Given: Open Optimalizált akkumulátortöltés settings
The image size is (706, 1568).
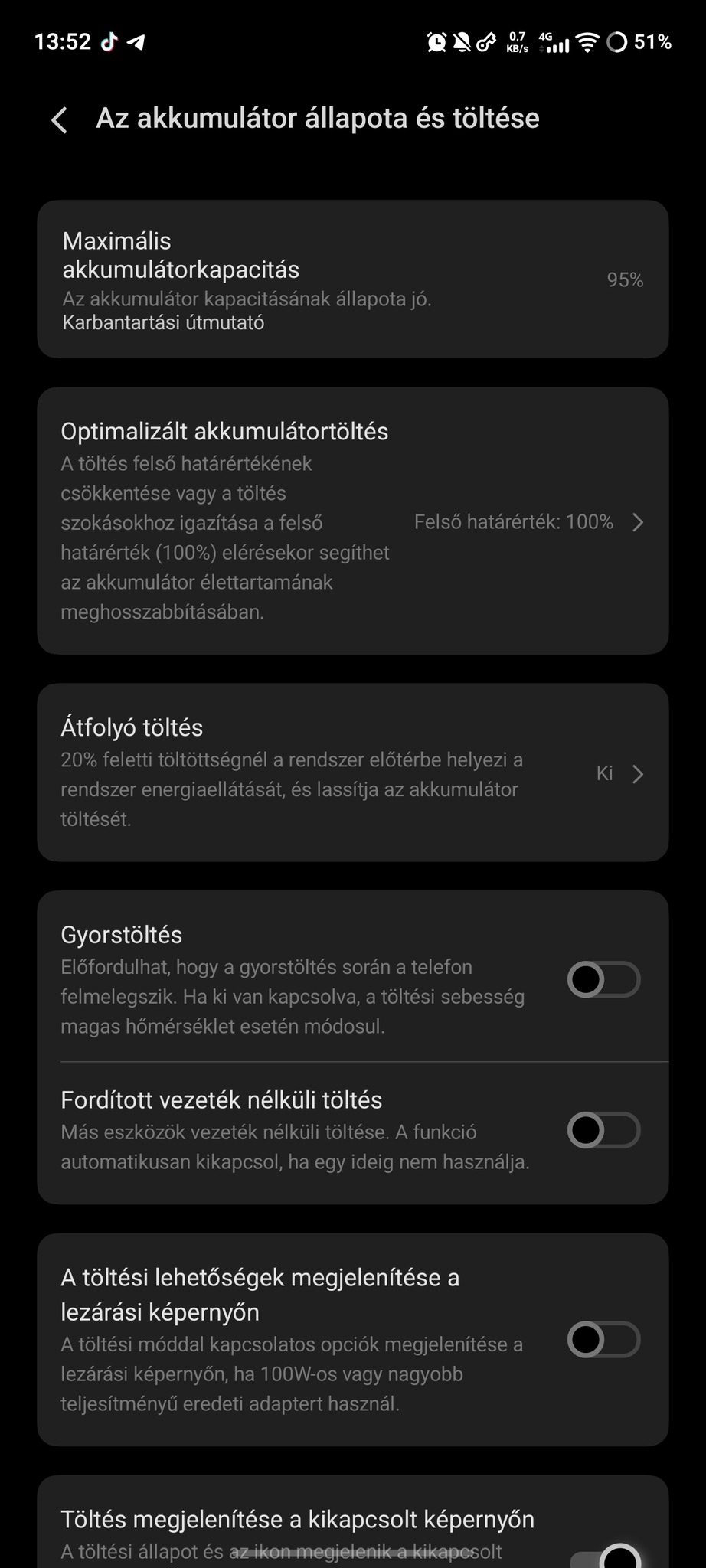Looking at the screenshot, I should coord(352,521).
